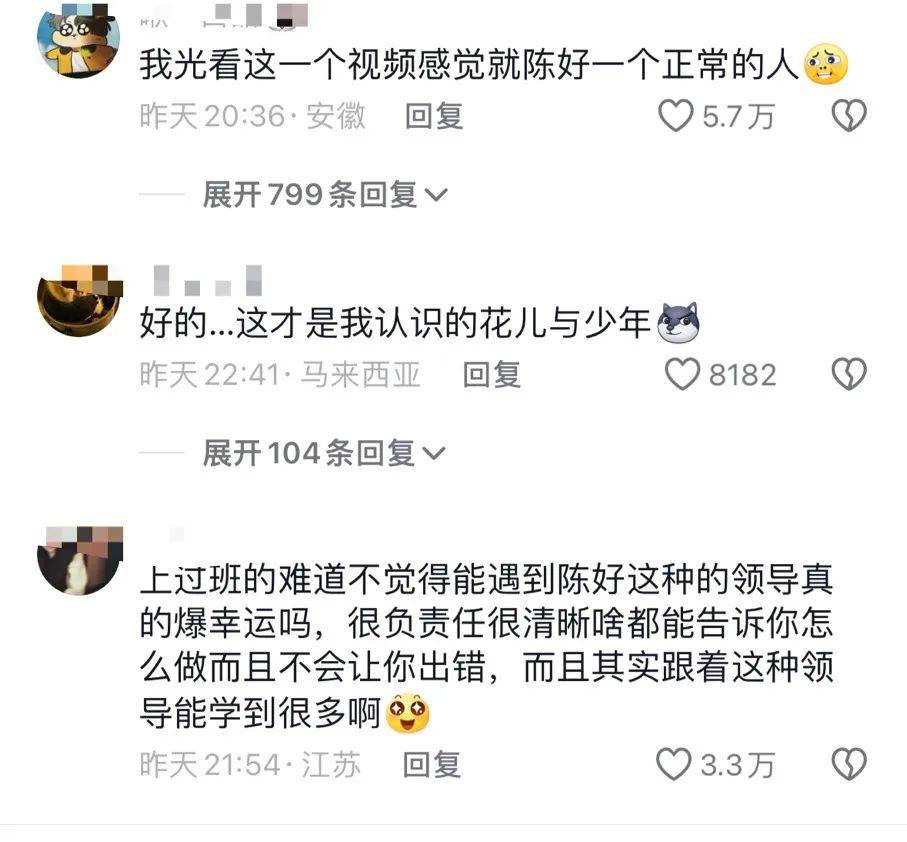907x842 pixels.
Task: Dislike the comment posted from 马来西亚
Action: click(849, 375)
